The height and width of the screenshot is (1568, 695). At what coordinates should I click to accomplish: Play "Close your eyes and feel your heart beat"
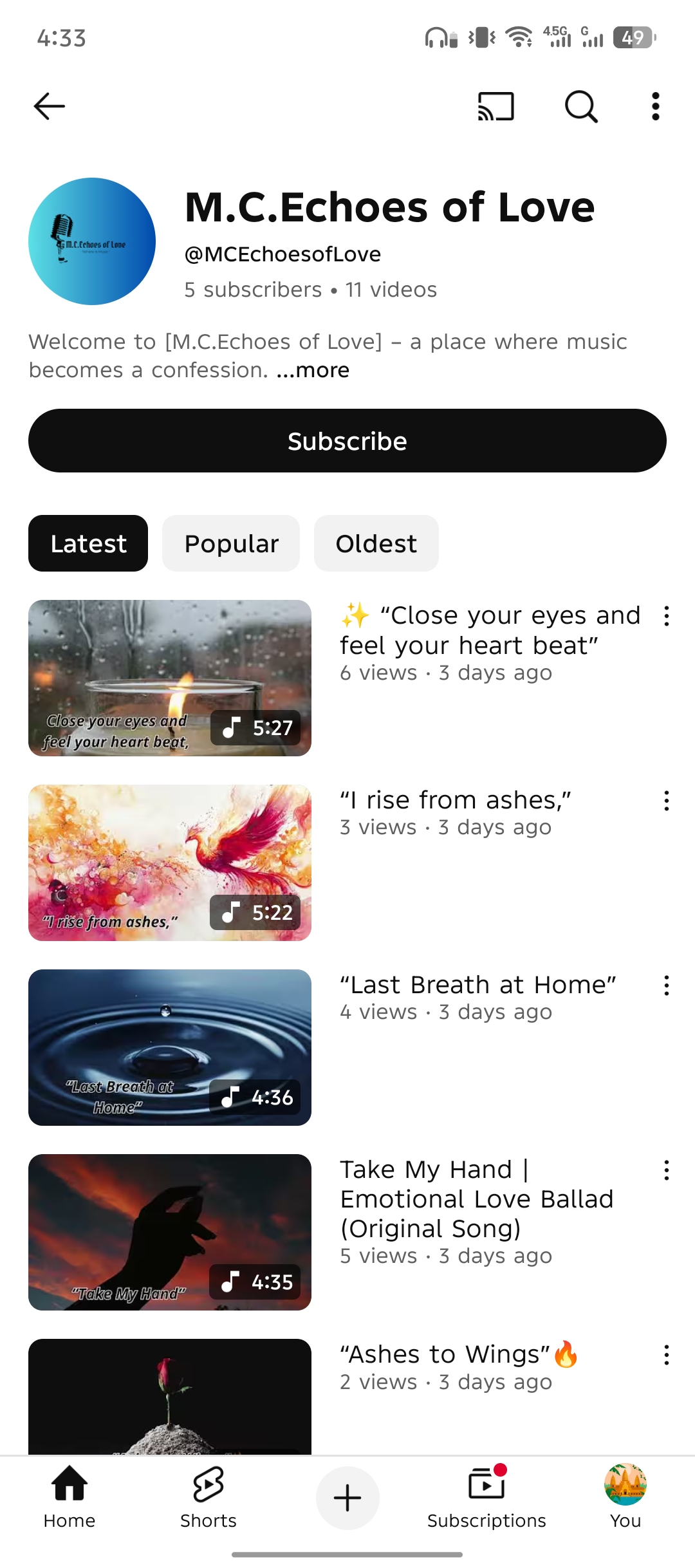pyautogui.click(x=170, y=678)
